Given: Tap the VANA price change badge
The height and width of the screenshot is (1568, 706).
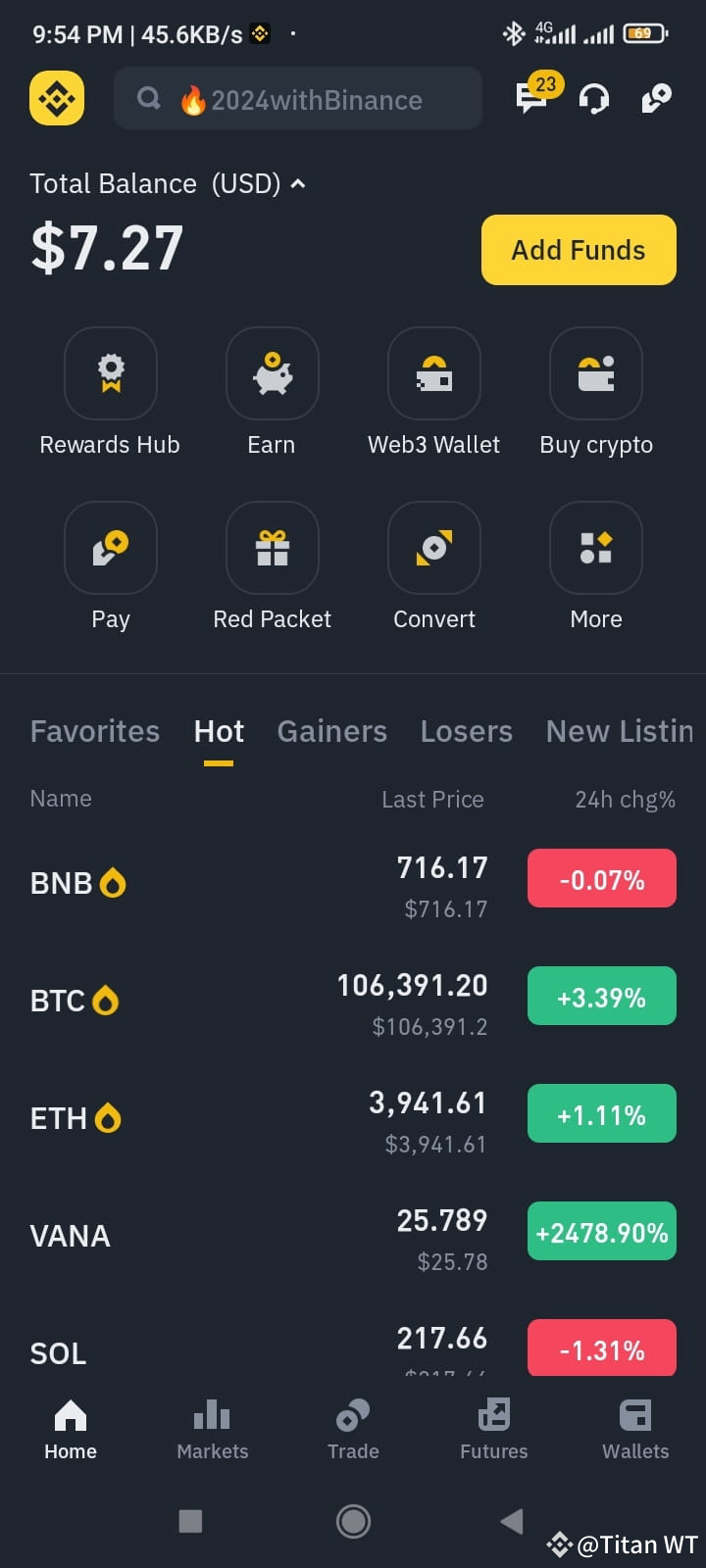Looking at the screenshot, I should point(601,1231).
